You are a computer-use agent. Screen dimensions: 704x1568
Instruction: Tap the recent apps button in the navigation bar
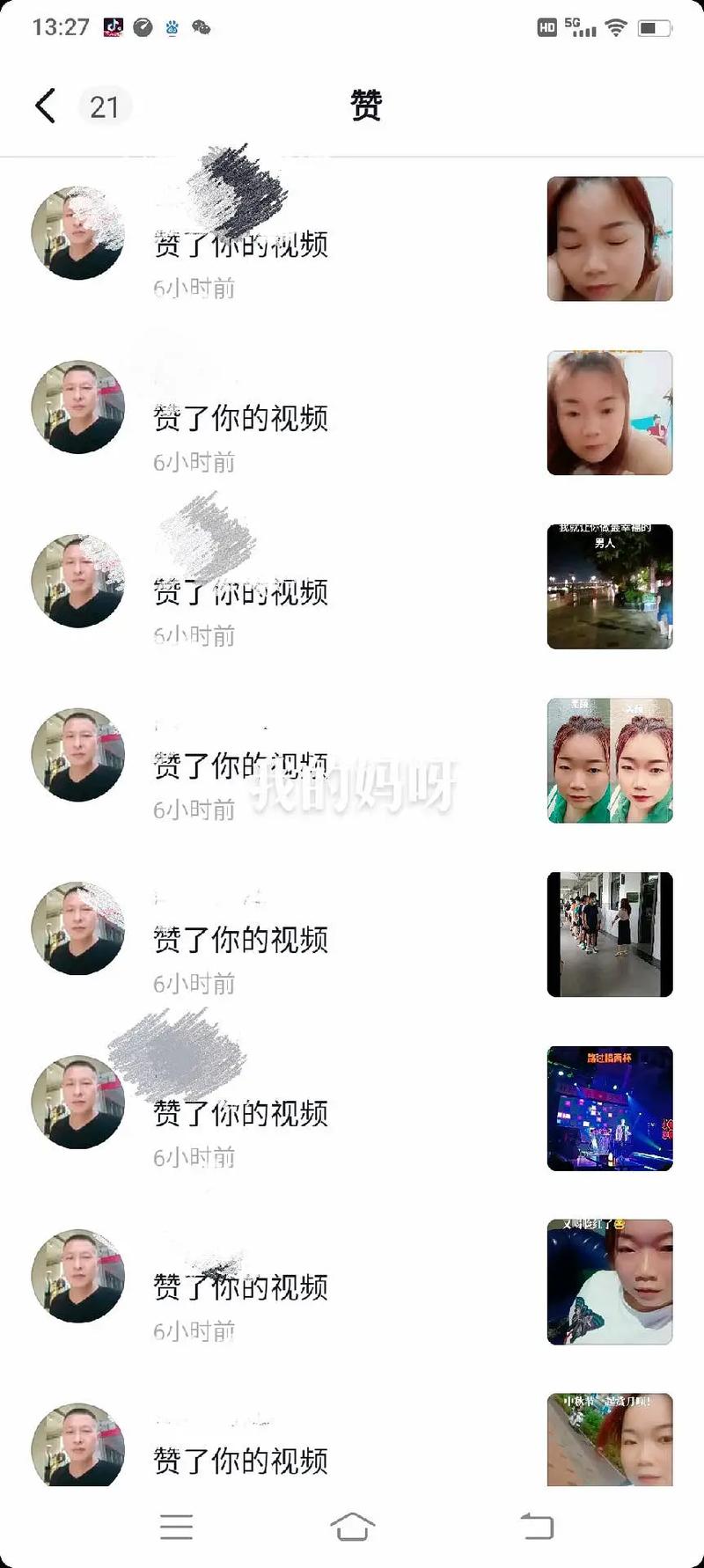click(178, 1528)
